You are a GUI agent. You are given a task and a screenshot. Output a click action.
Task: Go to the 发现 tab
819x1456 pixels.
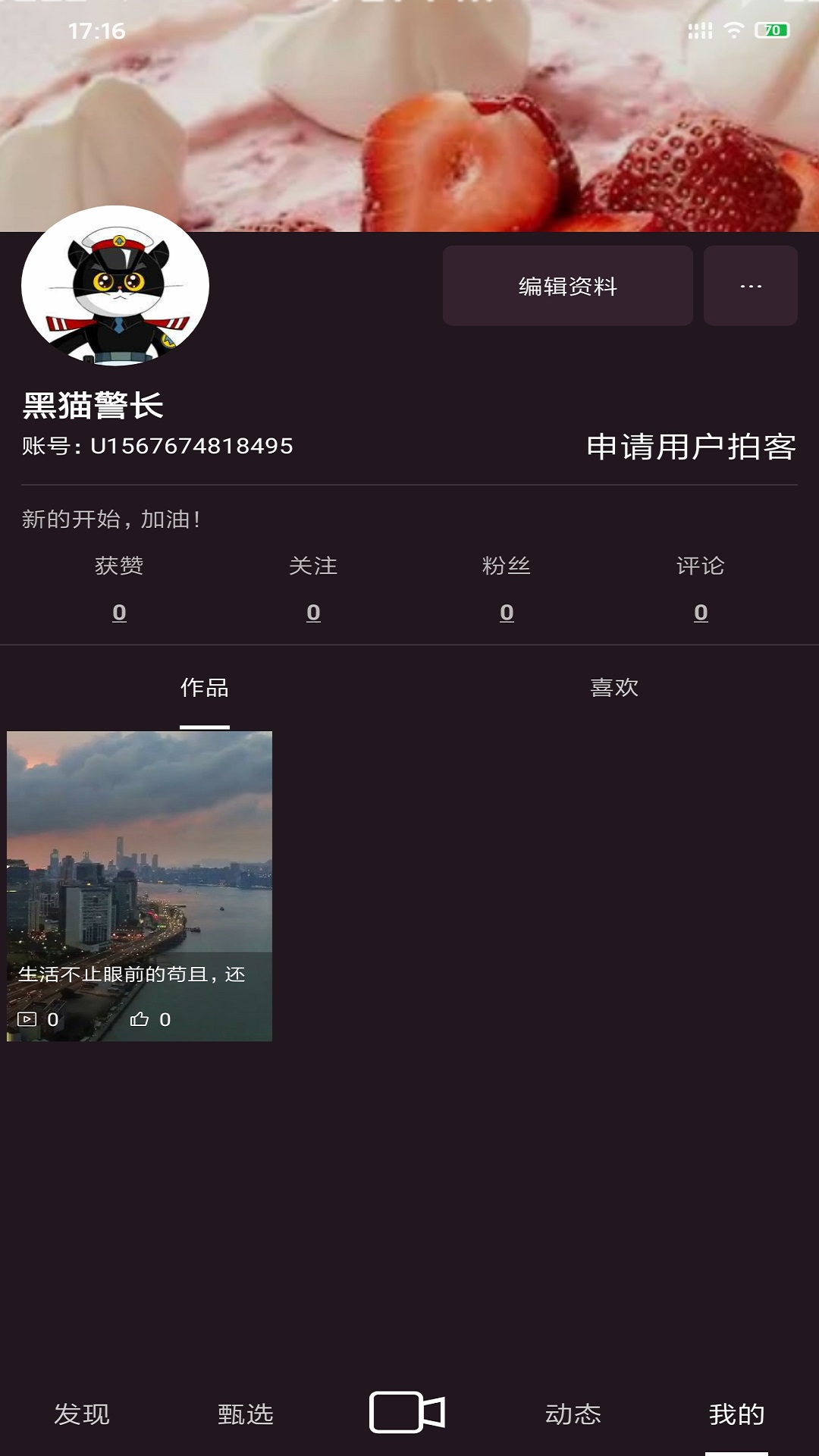tap(82, 1414)
